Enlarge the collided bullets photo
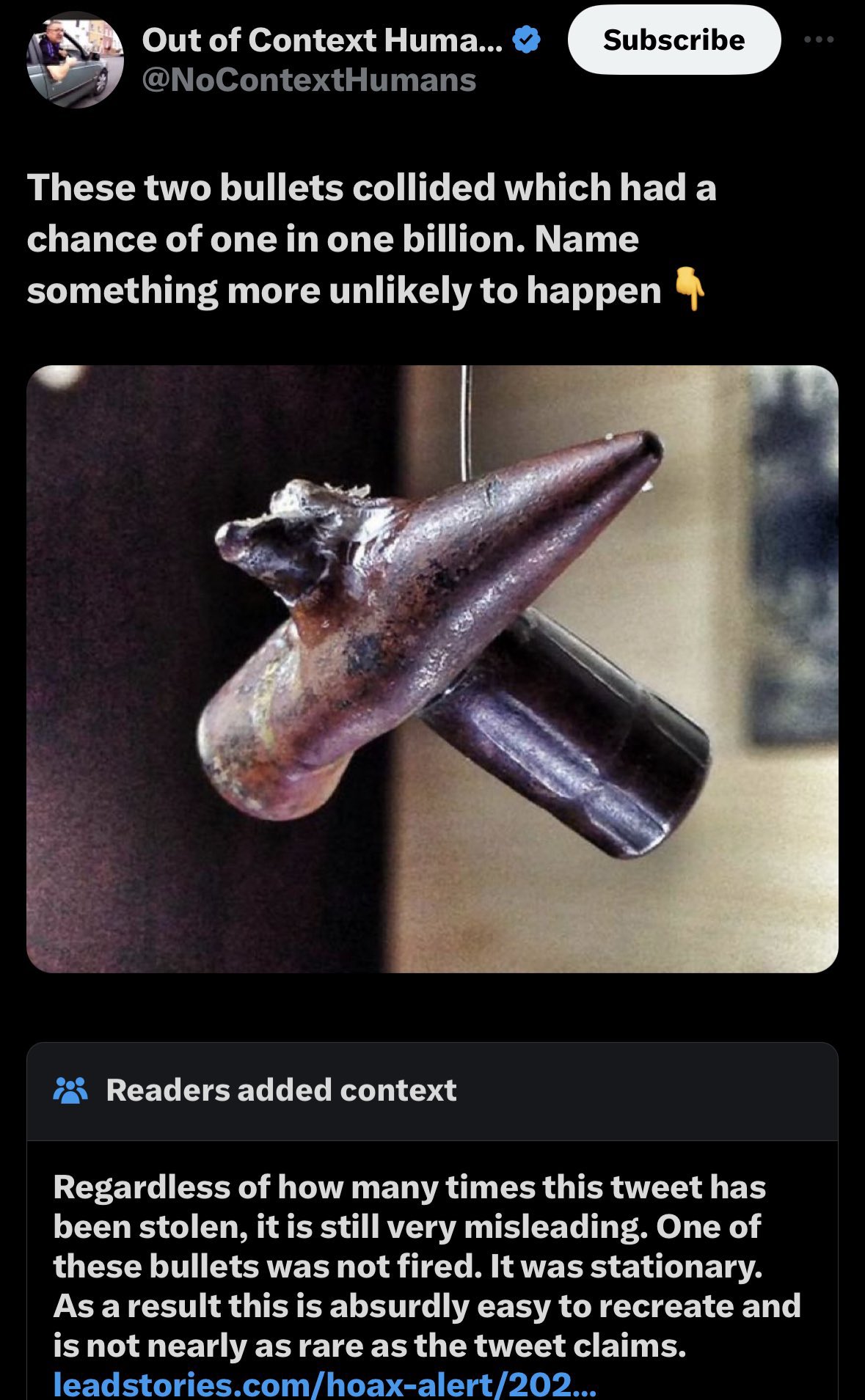Viewport: 865px width, 1400px height. (432, 669)
